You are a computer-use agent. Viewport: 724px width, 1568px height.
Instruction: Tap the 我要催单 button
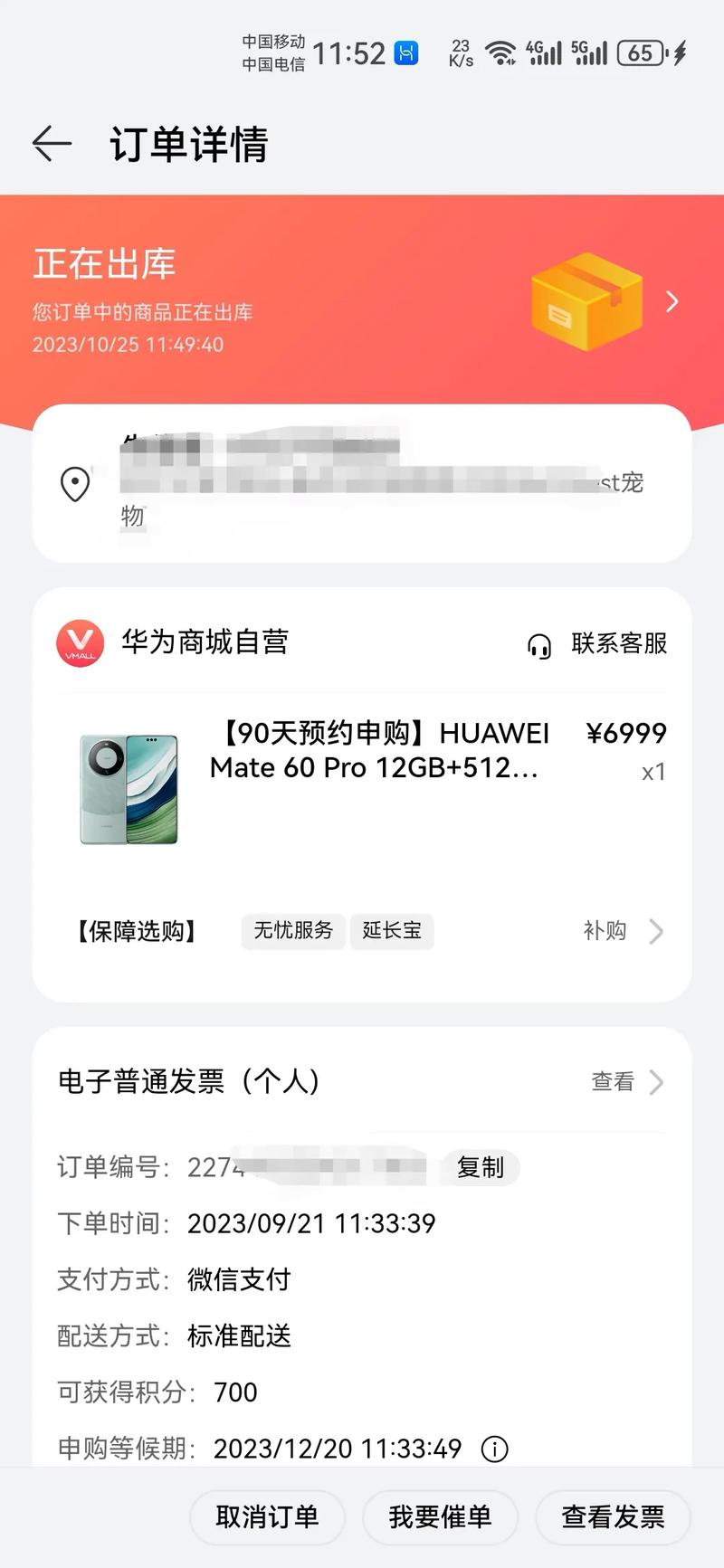441,1517
